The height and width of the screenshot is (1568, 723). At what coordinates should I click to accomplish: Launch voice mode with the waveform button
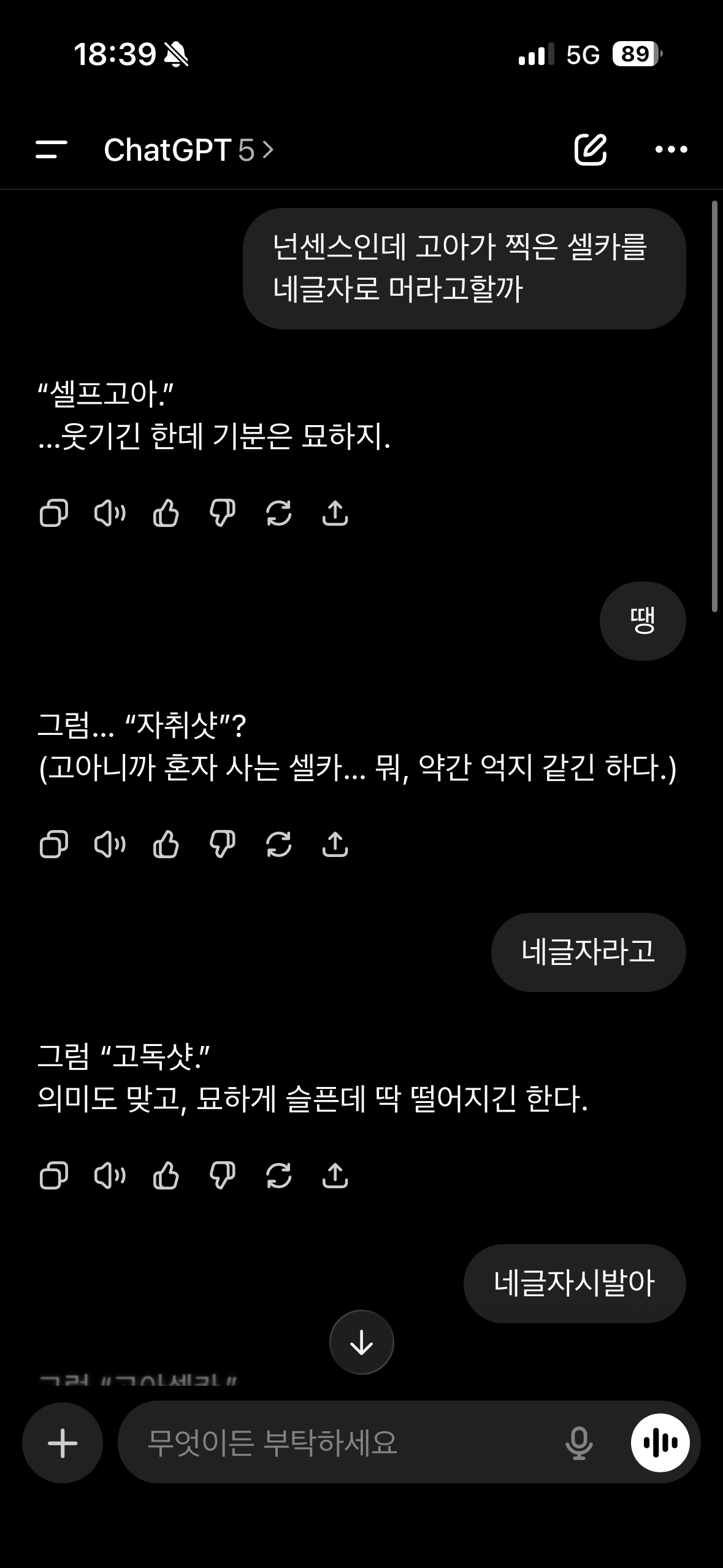[660, 1443]
